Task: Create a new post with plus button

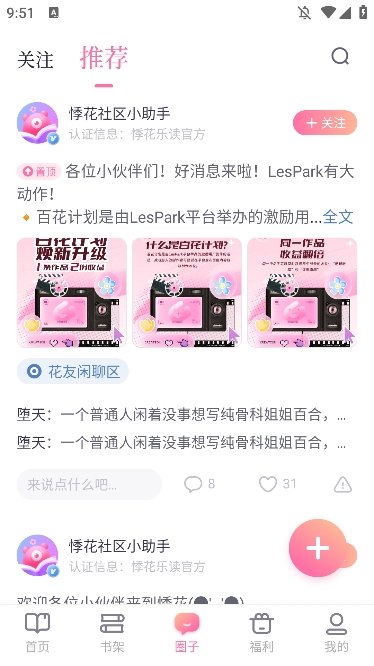Action: [x=318, y=548]
